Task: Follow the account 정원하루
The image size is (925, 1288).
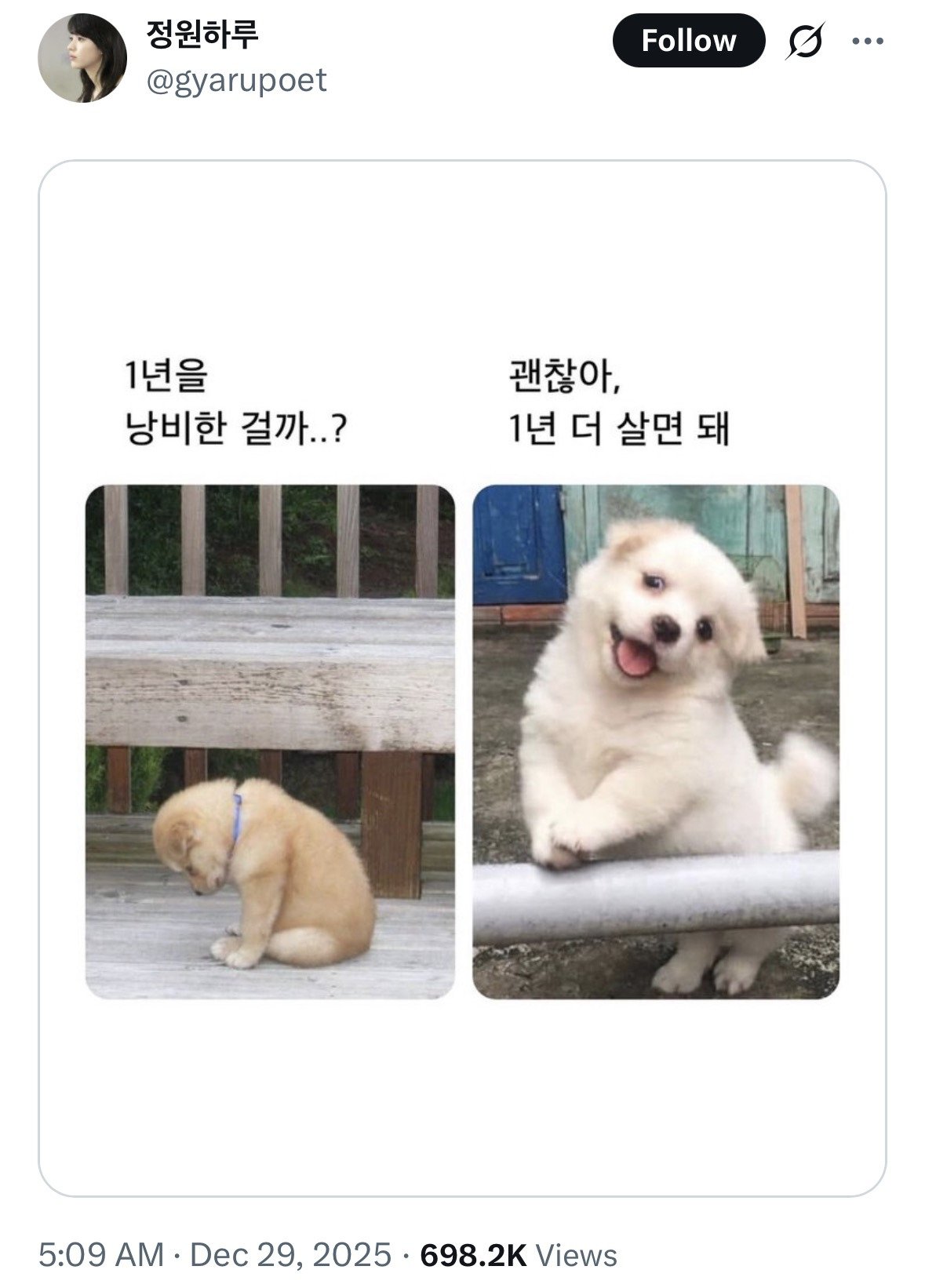Action: pyautogui.click(x=690, y=42)
